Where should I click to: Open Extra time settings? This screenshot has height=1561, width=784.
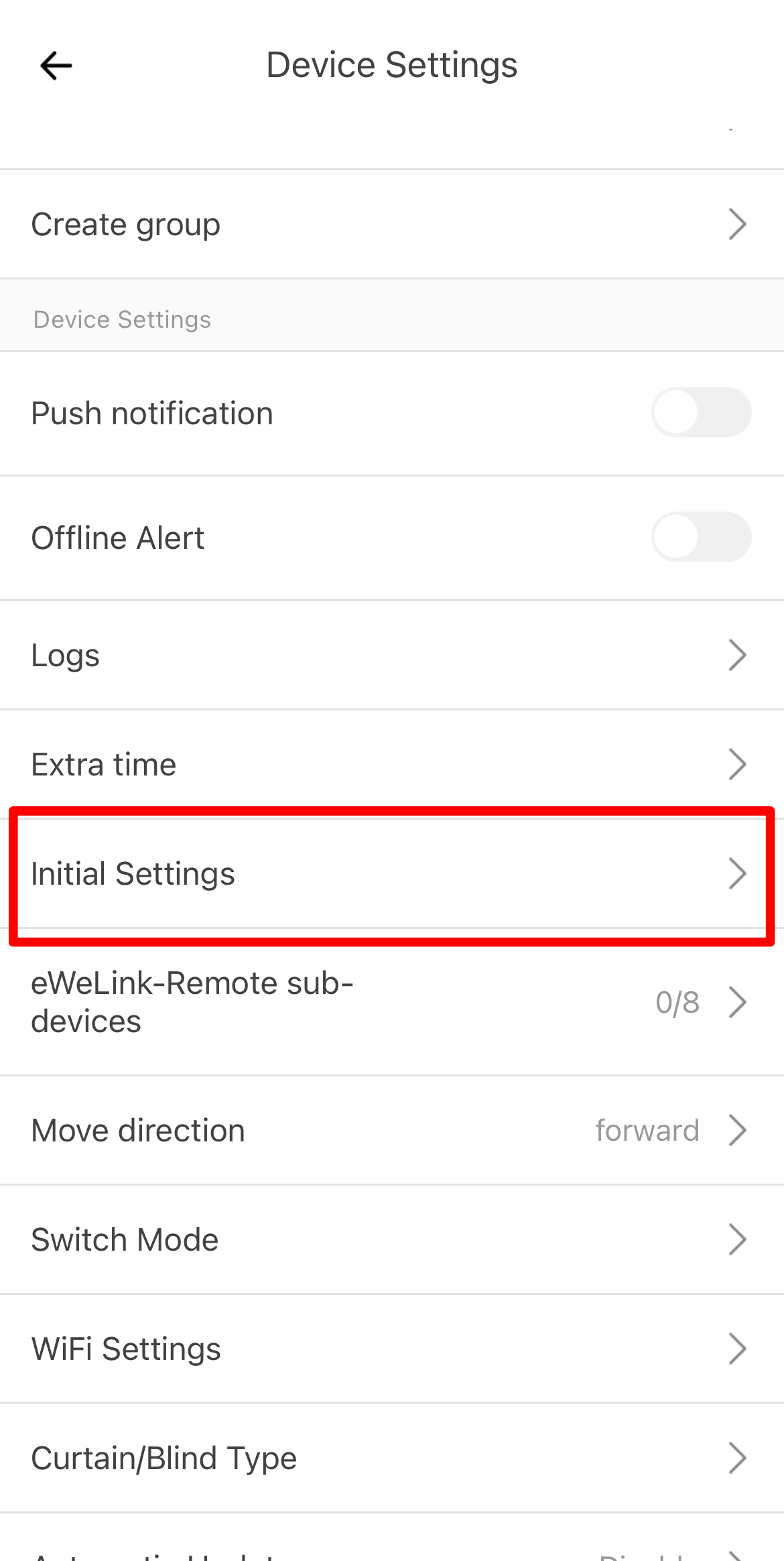(x=392, y=765)
